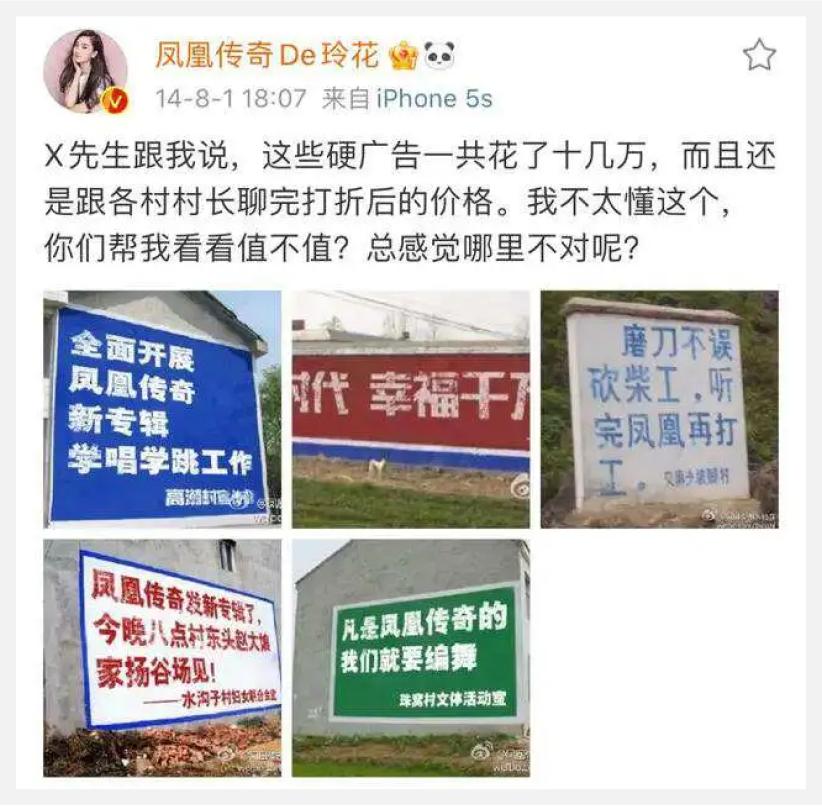This screenshot has width=822, height=806.
Task: Open the blue wall photo with 全面开展凤凰传奇
Action: click(x=162, y=409)
